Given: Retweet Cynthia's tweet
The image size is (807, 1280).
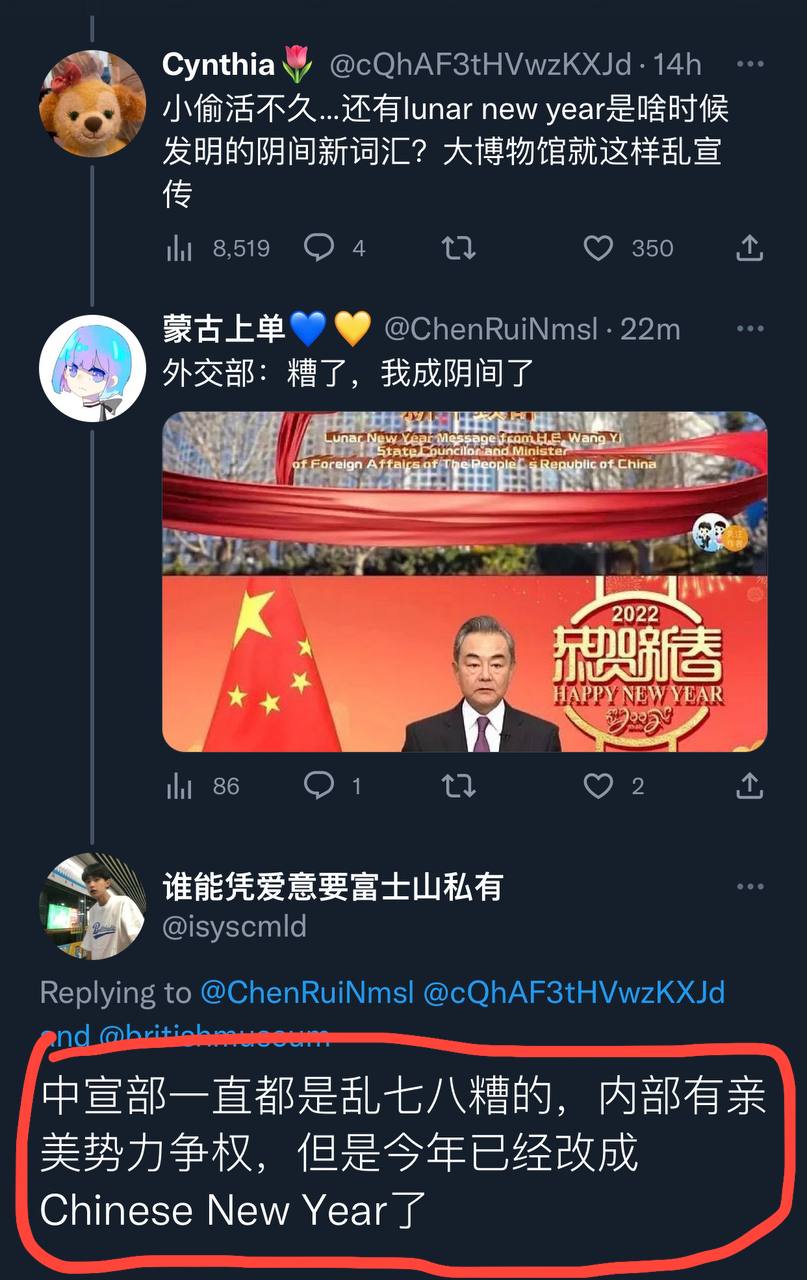Looking at the screenshot, I should (459, 248).
